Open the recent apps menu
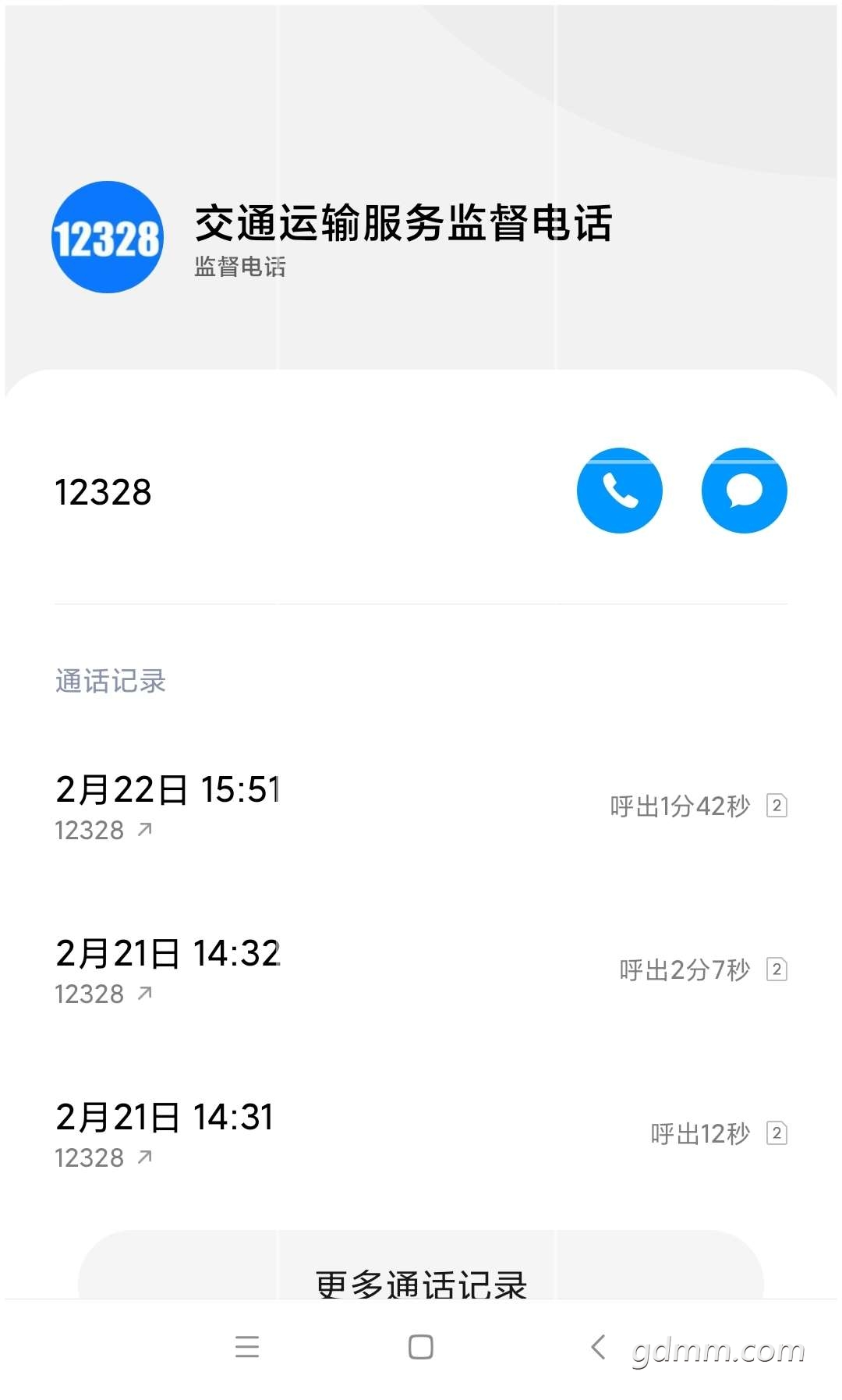The width and height of the screenshot is (842, 1400). point(246,1346)
